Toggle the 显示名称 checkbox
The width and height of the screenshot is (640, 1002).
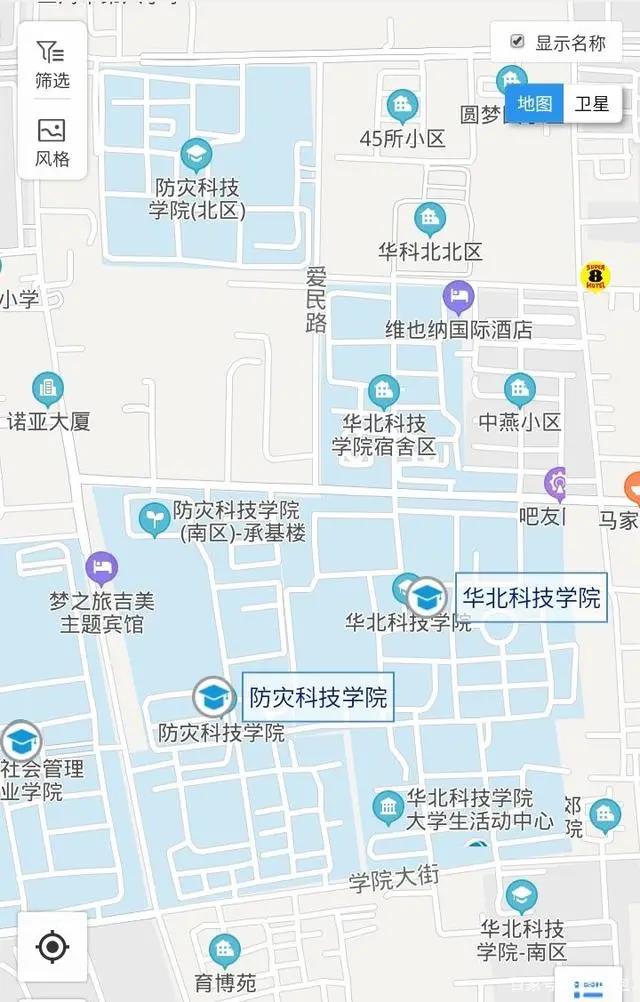click(517, 42)
